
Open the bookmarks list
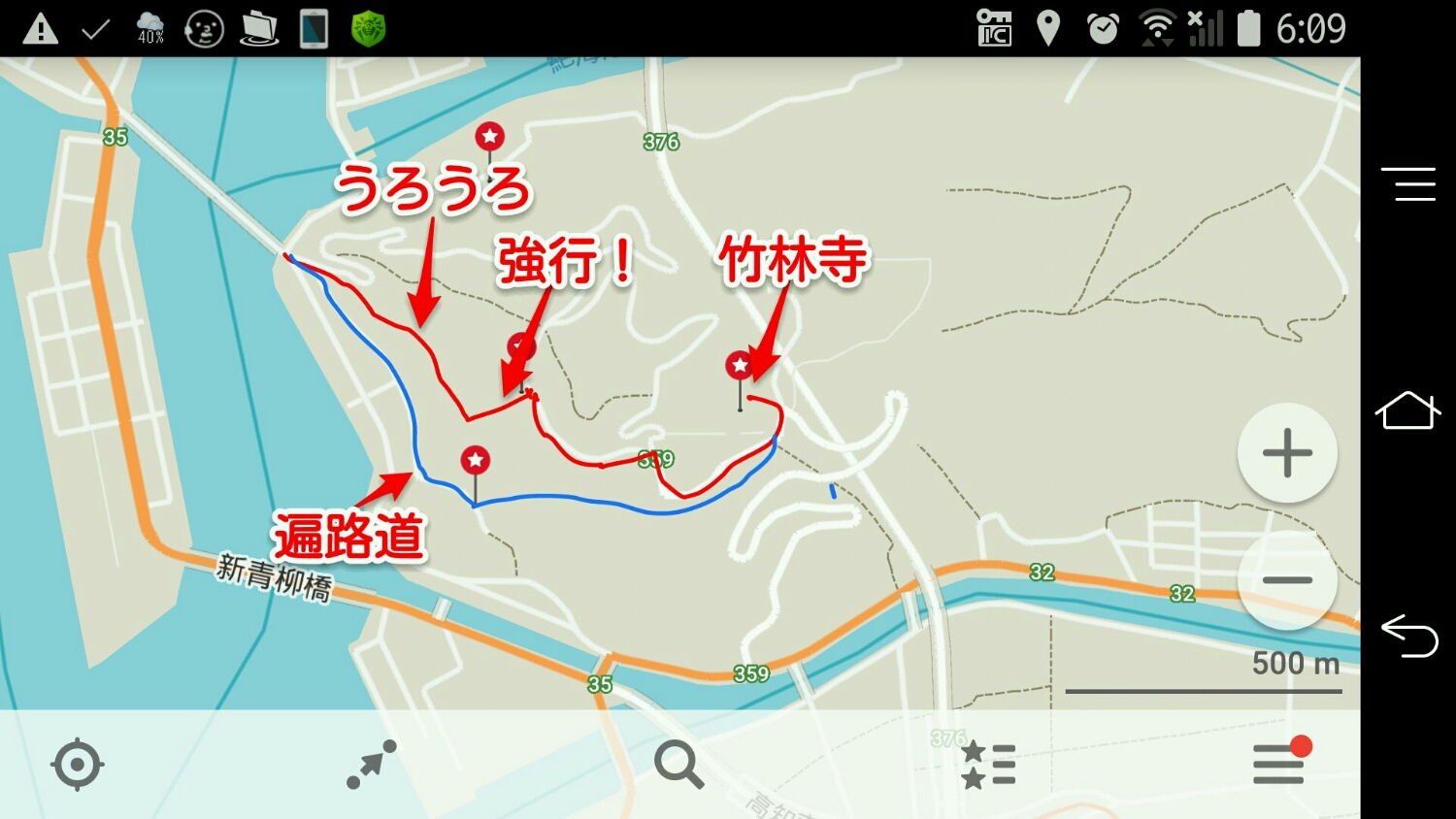coord(988,765)
